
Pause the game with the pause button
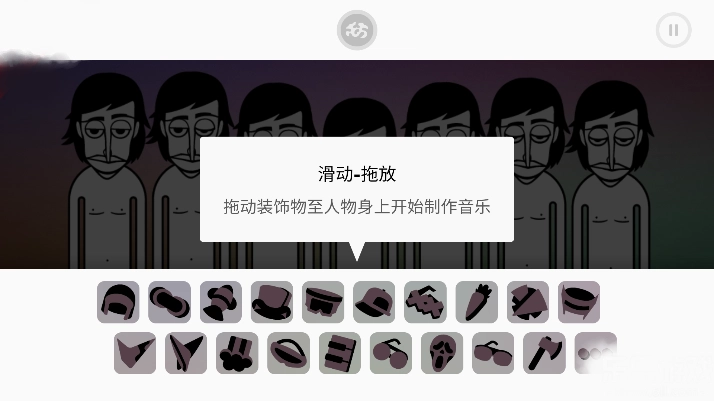coord(673,30)
